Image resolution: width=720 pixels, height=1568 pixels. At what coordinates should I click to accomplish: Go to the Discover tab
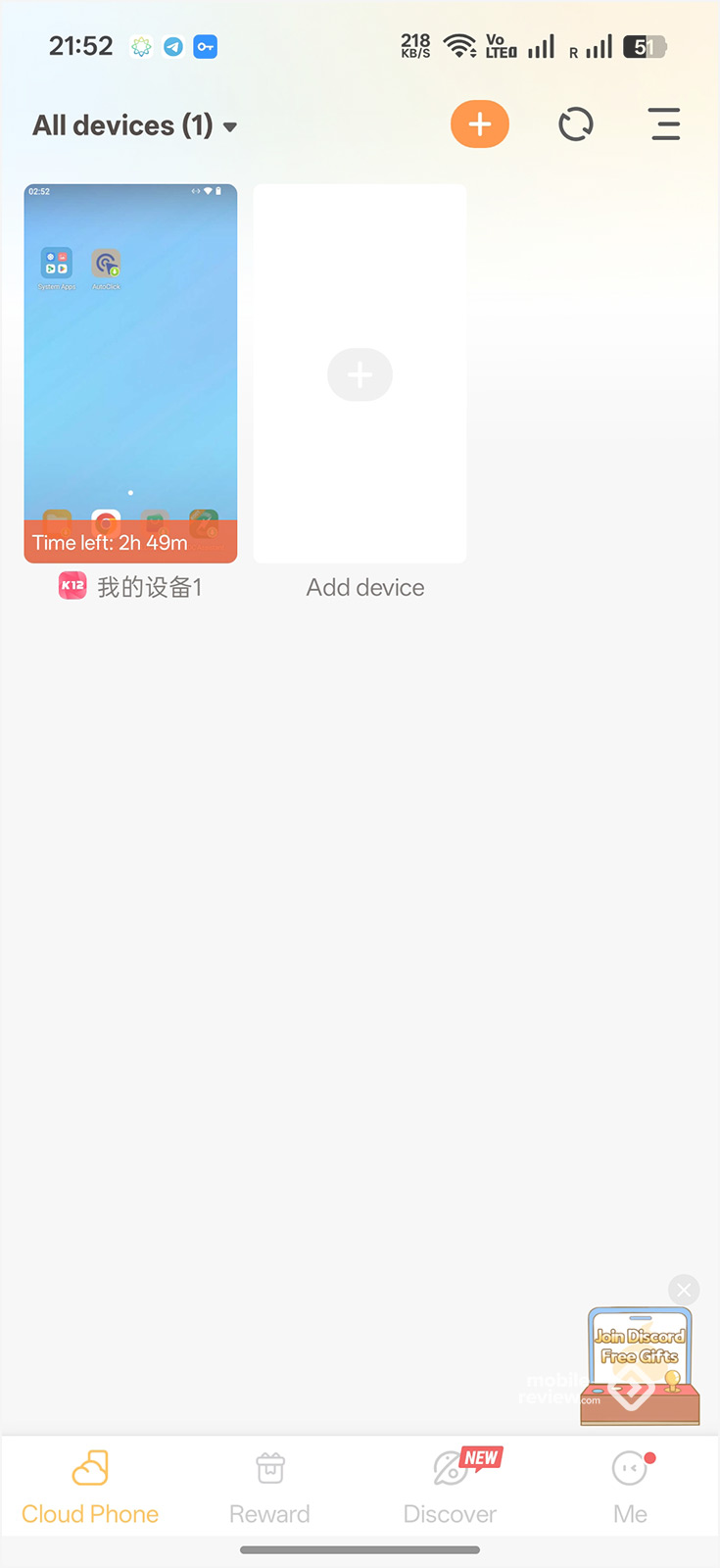click(x=451, y=1487)
